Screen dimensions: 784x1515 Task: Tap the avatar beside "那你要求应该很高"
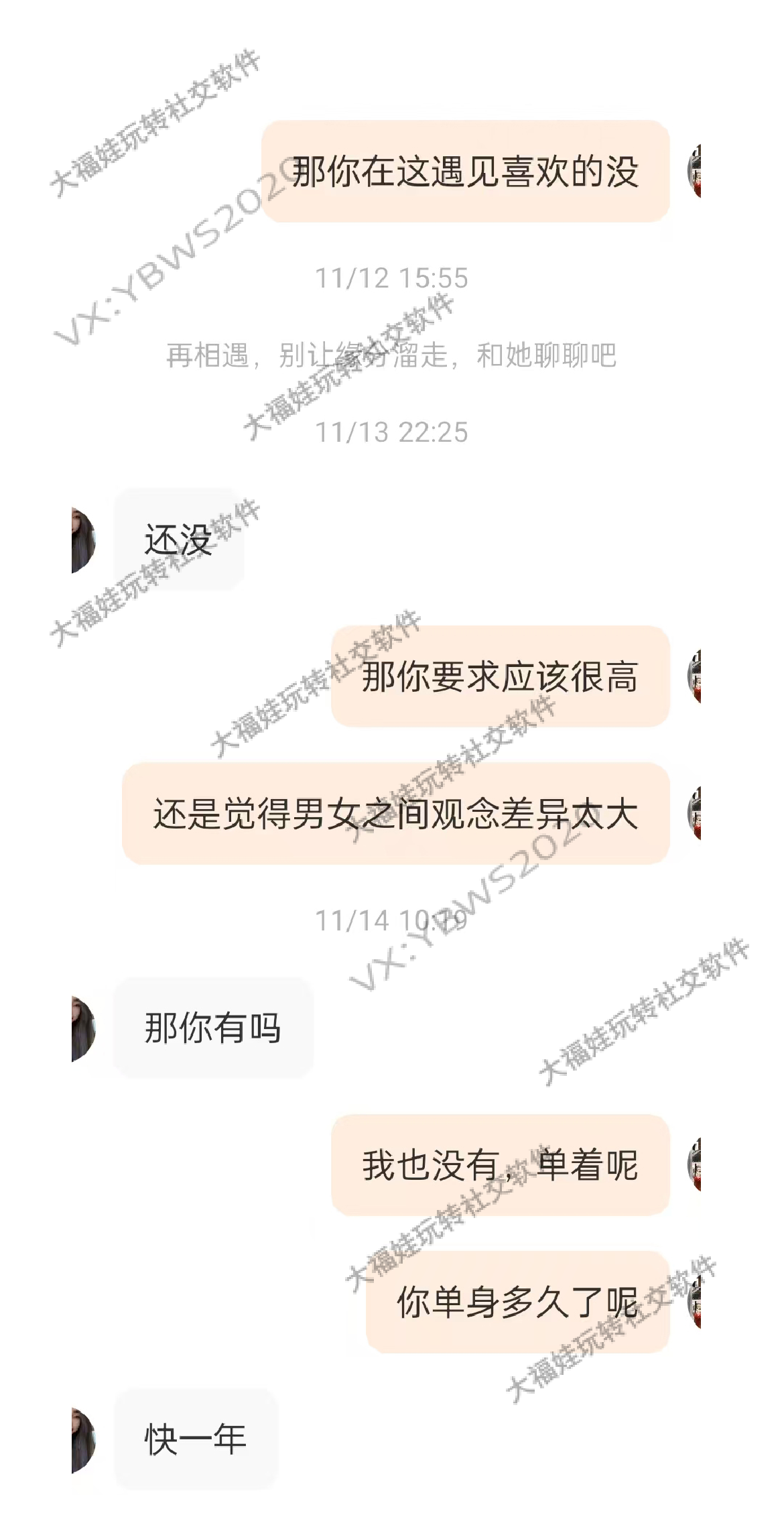click(x=694, y=676)
